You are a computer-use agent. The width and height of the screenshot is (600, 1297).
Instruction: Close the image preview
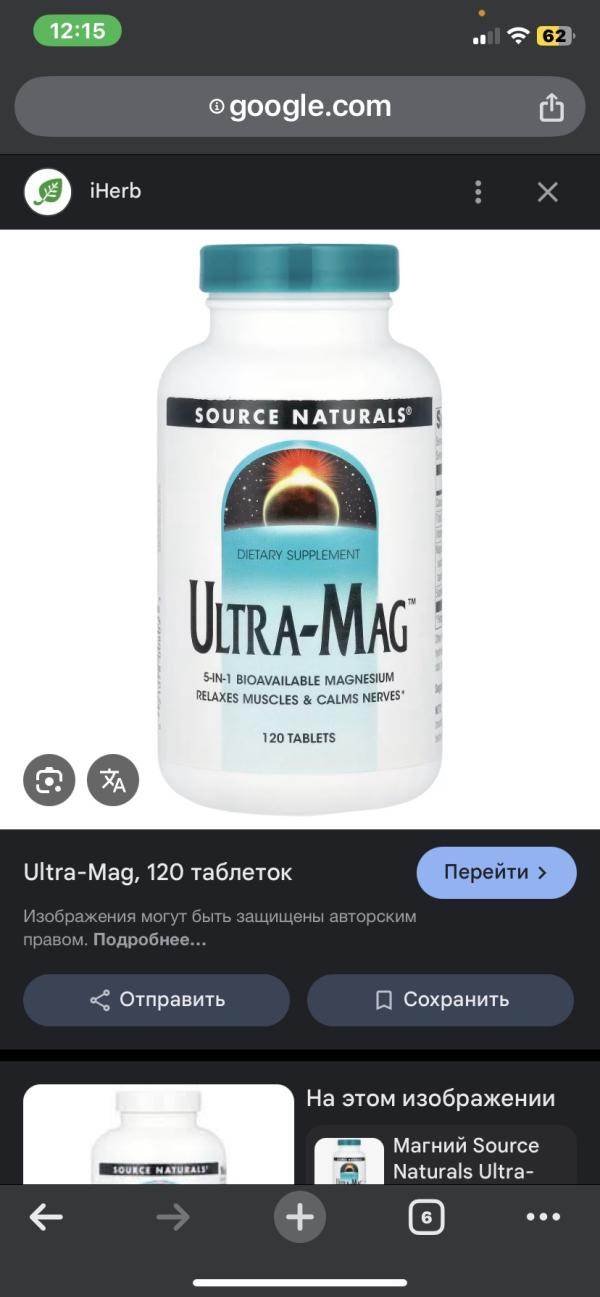click(547, 192)
